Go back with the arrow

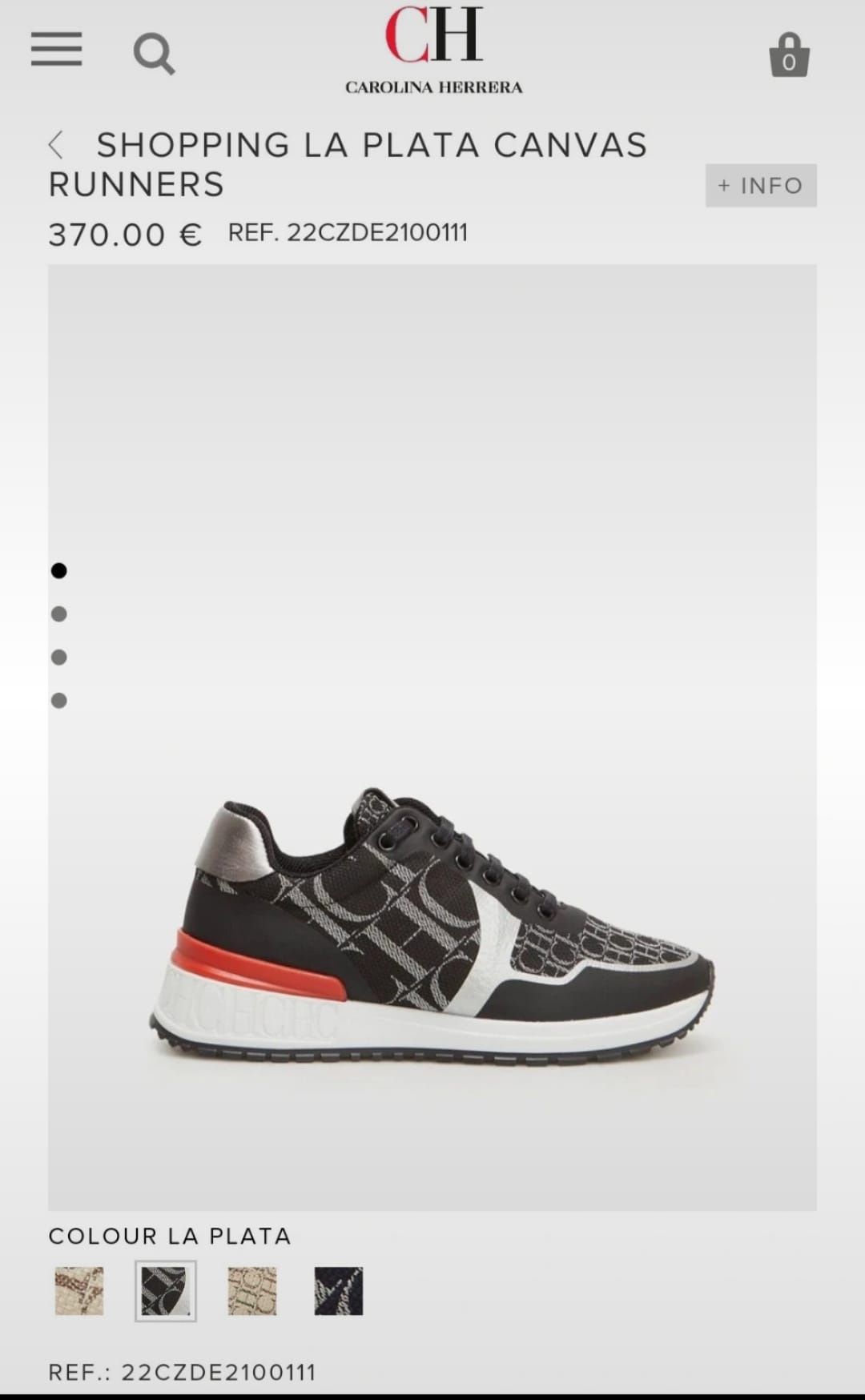click(x=56, y=145)
